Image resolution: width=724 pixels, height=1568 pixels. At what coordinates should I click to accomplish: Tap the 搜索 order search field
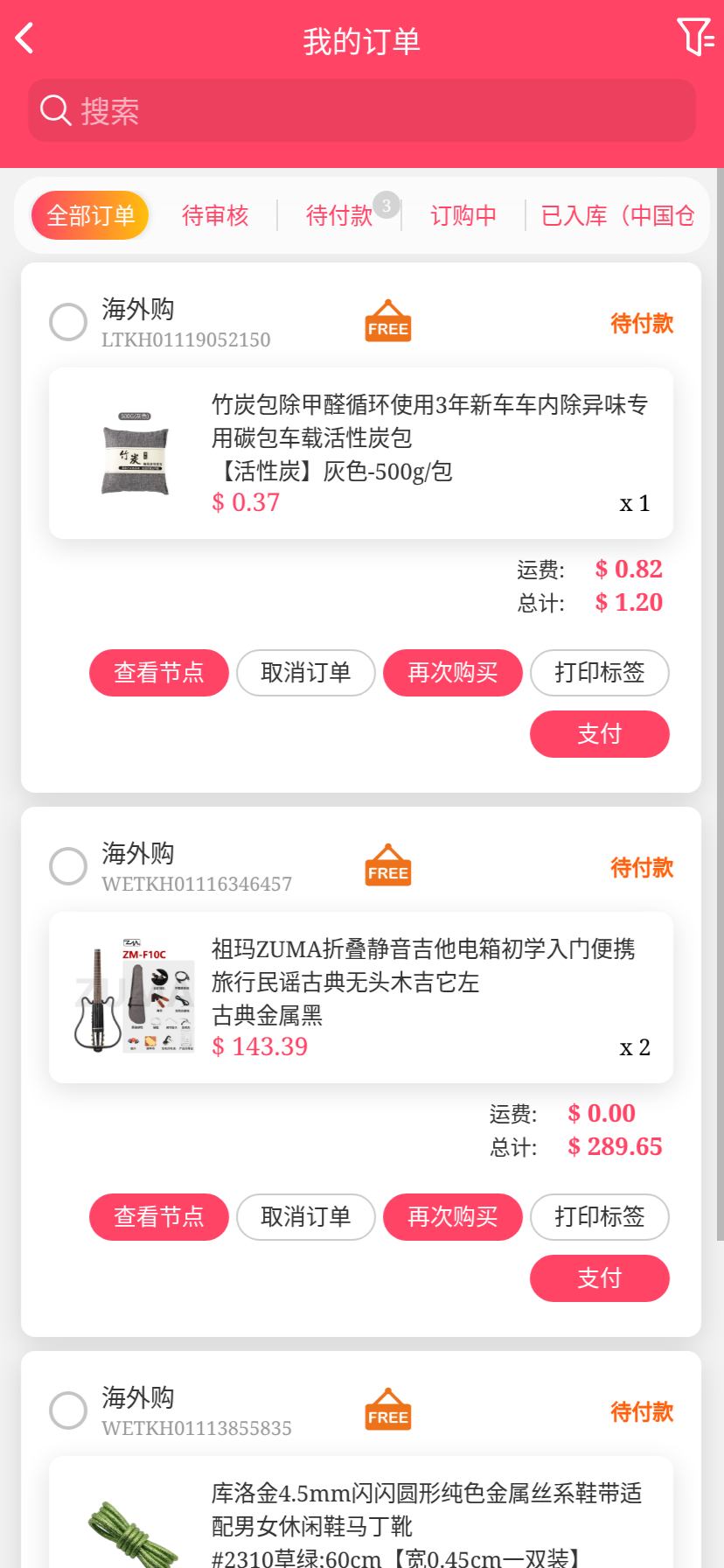point(362,111)
